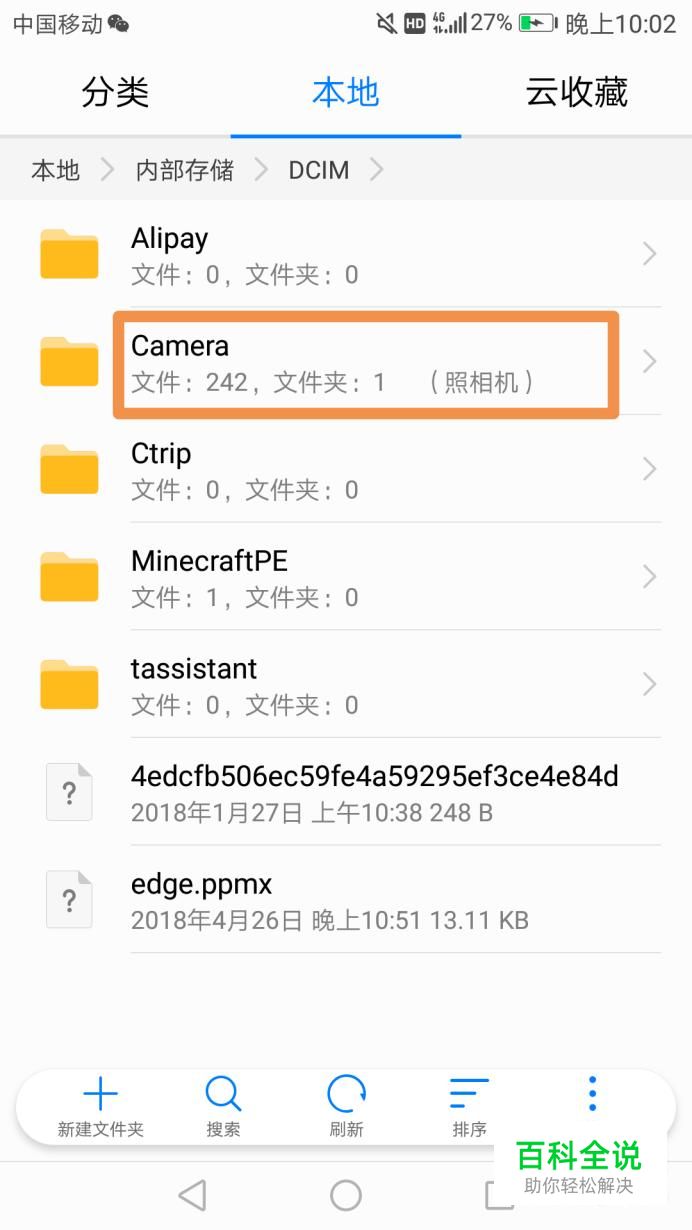Open the Alipay folder
692x1230 pixels.
tap(346, 254)
